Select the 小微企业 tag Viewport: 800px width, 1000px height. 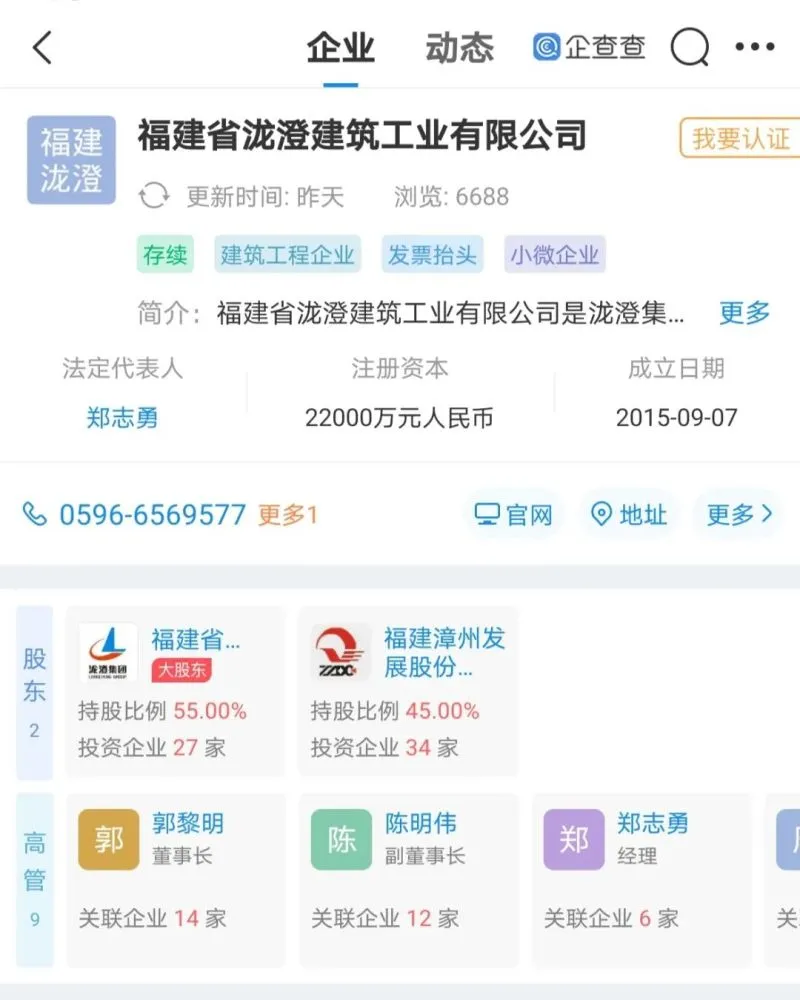[554, 256]
